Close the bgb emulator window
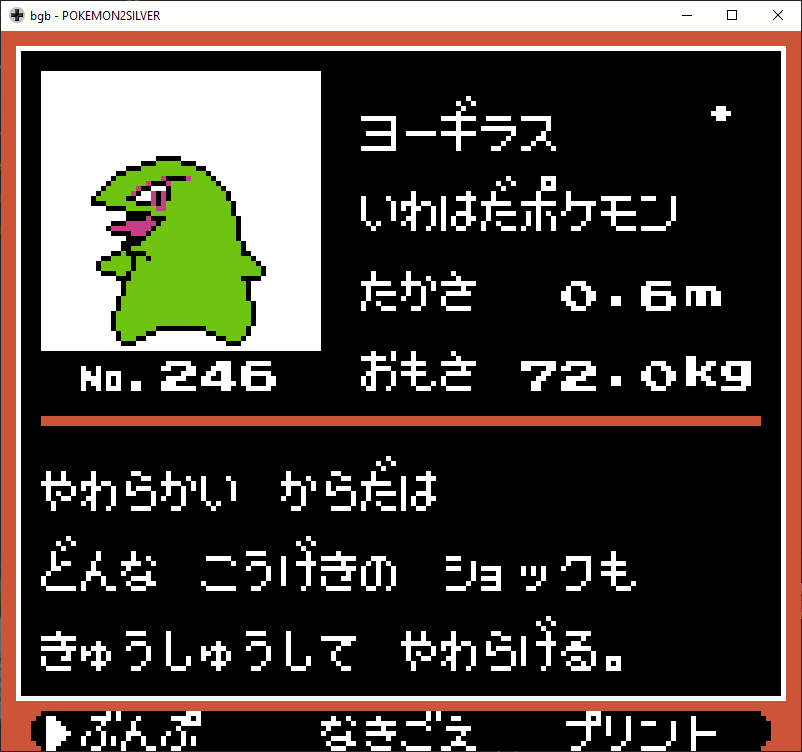The width and height of the screenshot is (802, 752). 778,15
